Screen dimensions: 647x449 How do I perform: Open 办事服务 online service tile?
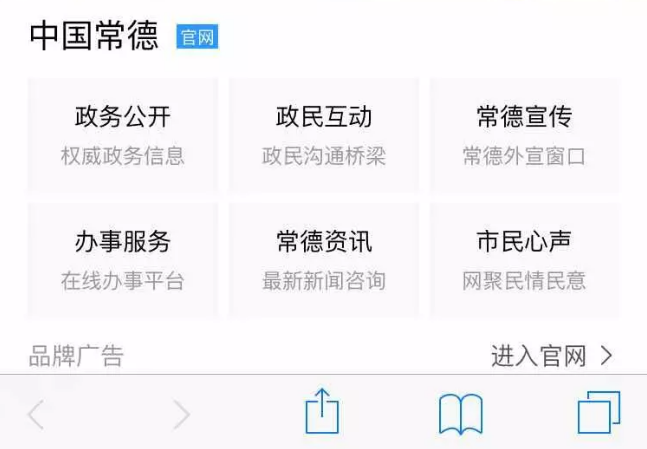(122, 260)
